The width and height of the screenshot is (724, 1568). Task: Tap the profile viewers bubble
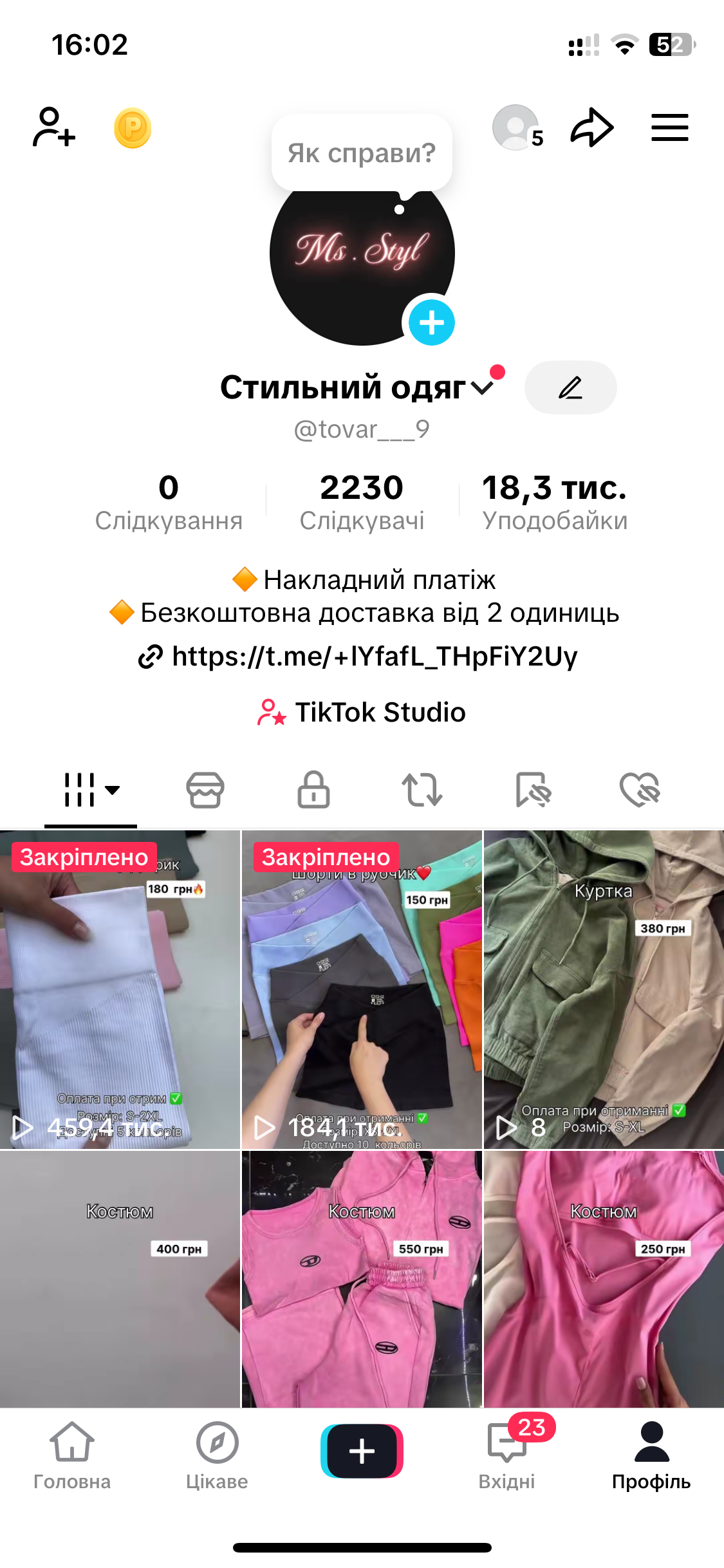(x=516, y=127)
